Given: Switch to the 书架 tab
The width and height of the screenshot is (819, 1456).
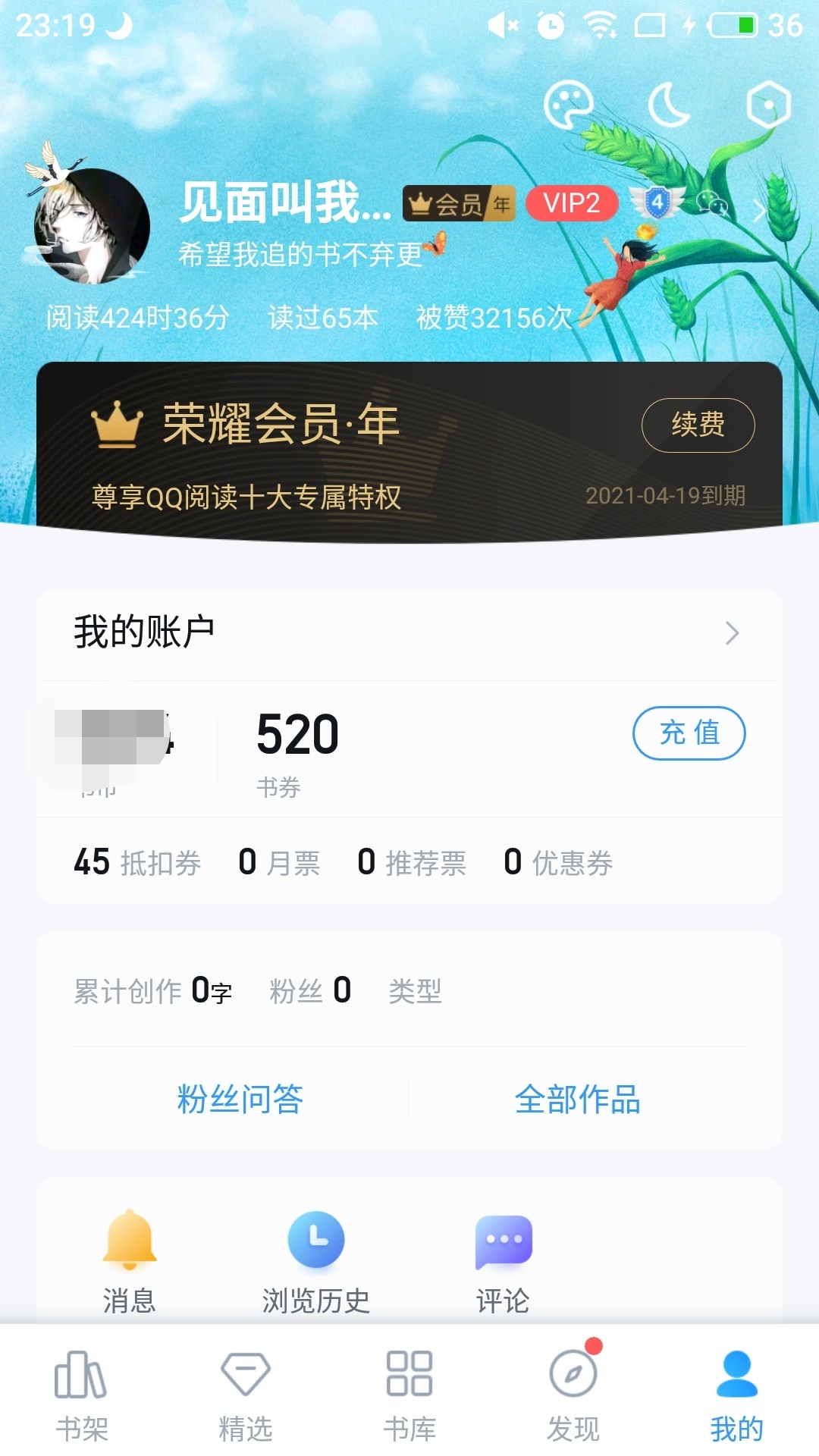Looking at the screenshot, I should click(82, 1395).
